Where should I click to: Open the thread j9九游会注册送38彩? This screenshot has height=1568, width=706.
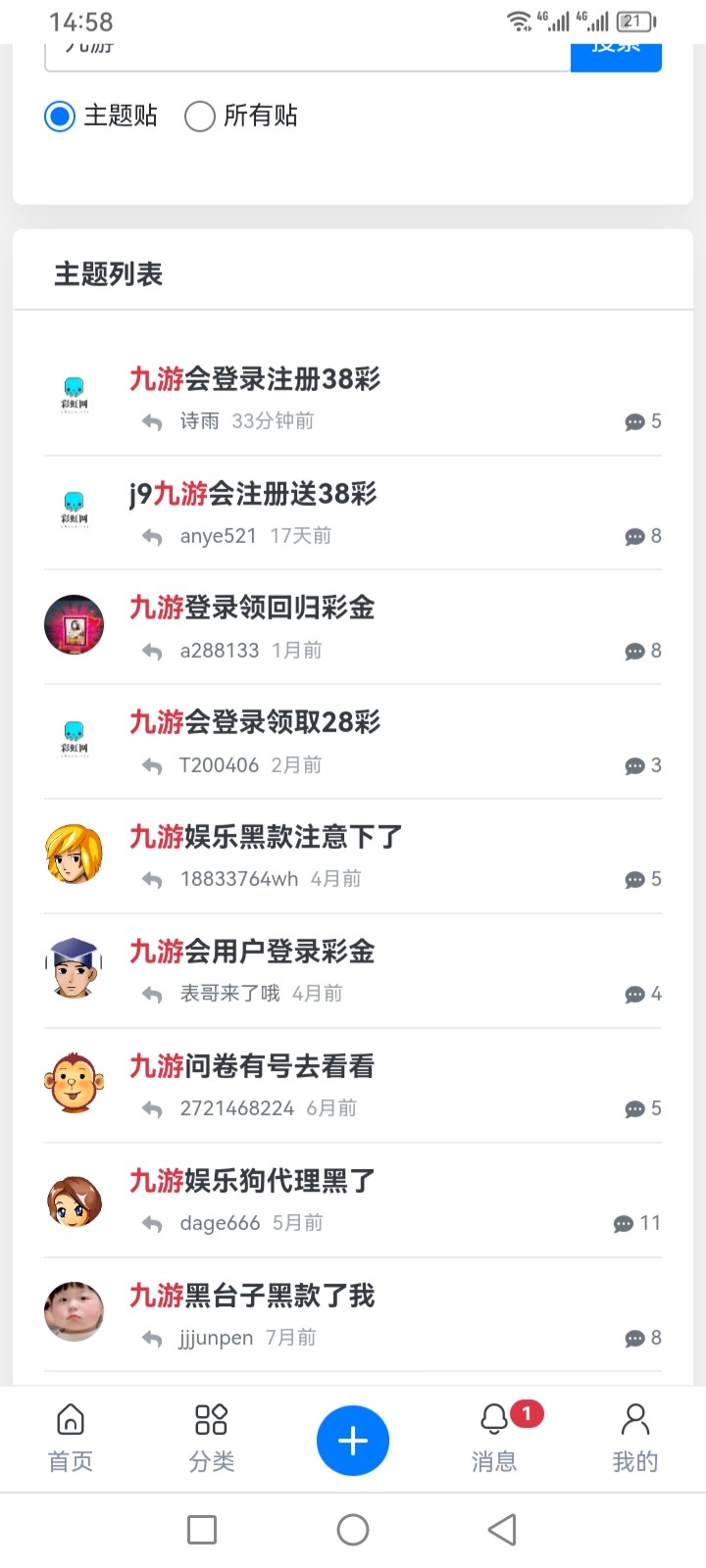253,494
